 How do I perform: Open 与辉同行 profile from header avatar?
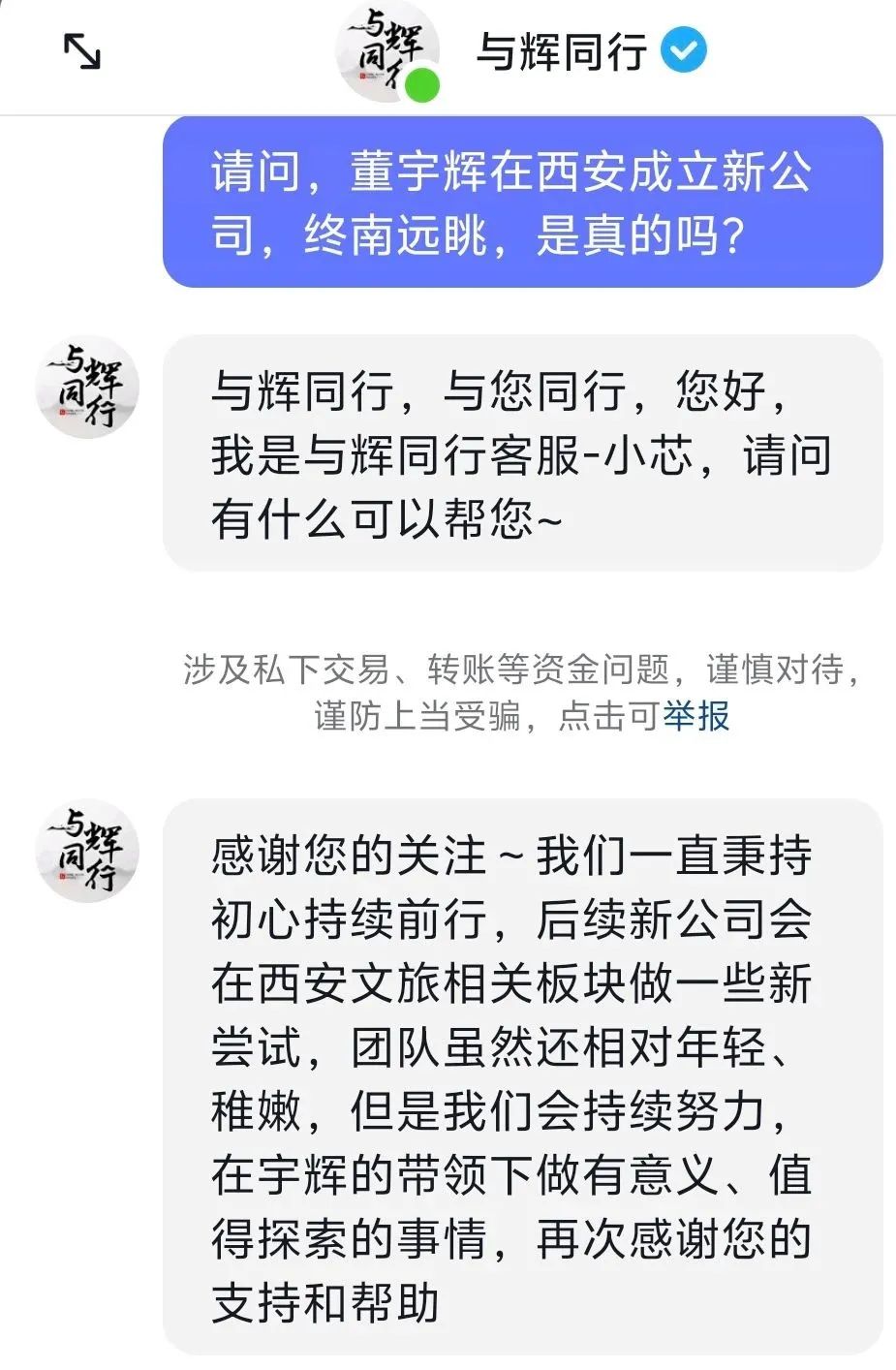click(x=386, y=53)
